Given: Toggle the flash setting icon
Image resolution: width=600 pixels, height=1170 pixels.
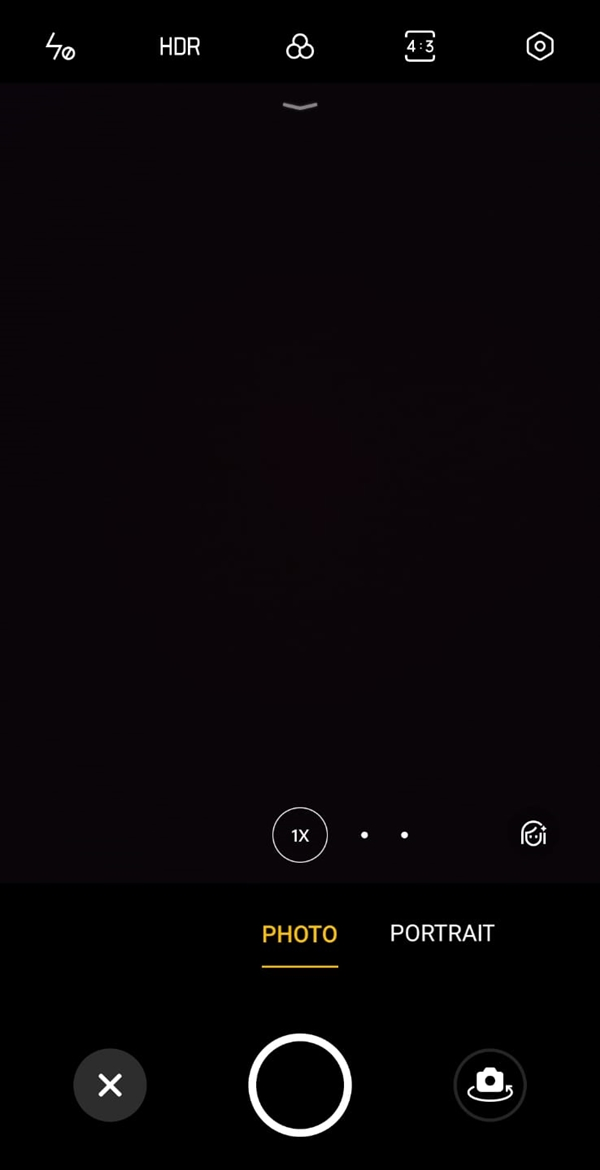Looking at the screenshot, I should [60, 47].
